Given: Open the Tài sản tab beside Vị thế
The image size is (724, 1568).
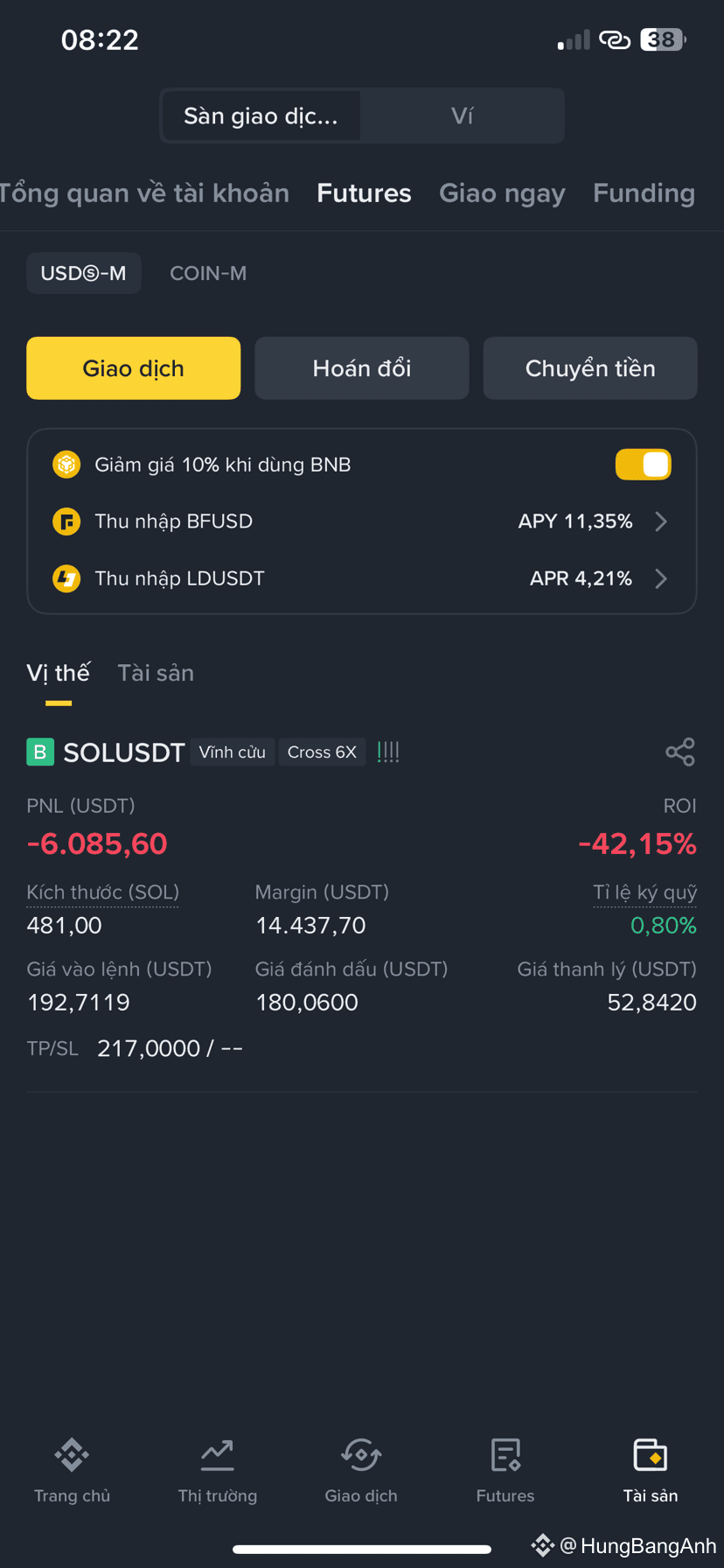Looking at the screenshot, I should 155,672.
